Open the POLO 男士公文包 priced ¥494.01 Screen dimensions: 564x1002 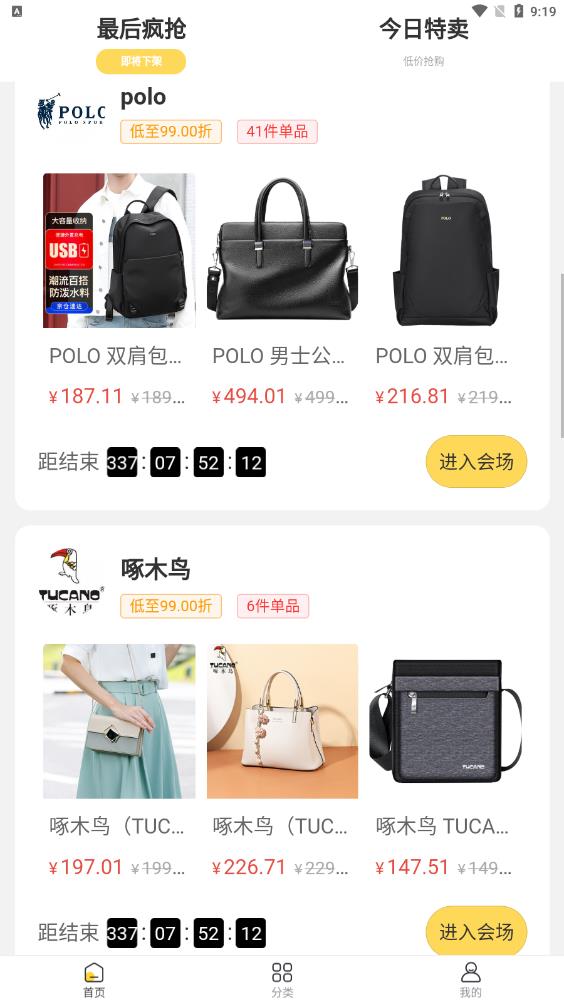click(282, 290)
